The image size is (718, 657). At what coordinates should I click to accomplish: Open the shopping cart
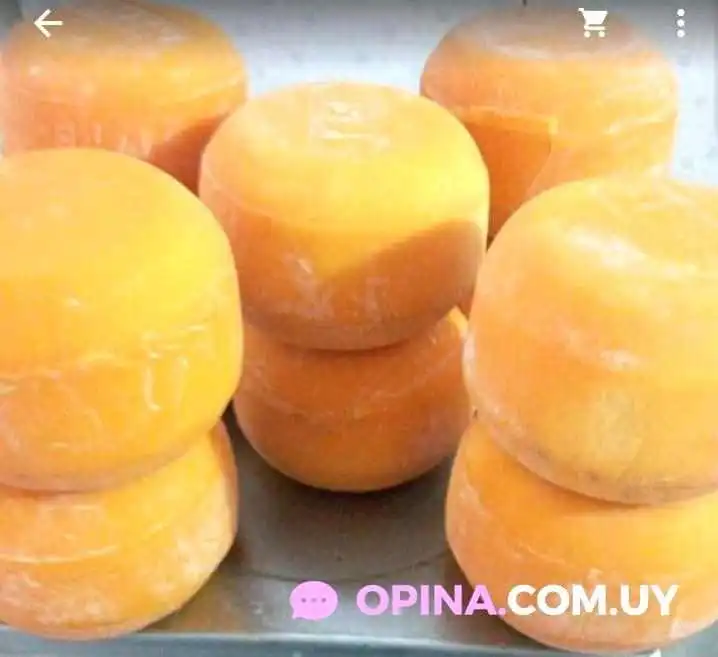point(594,23)
